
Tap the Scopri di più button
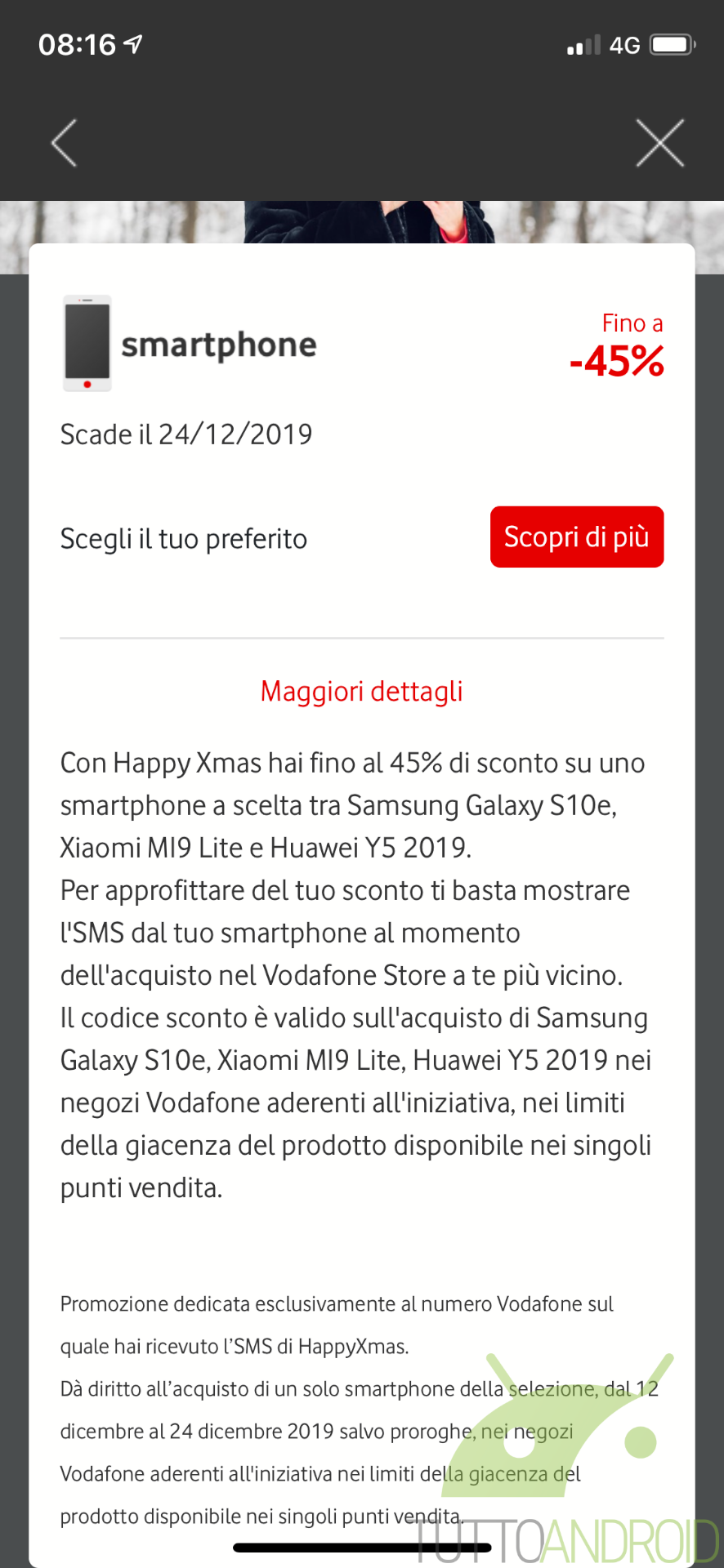coord(577,537)
